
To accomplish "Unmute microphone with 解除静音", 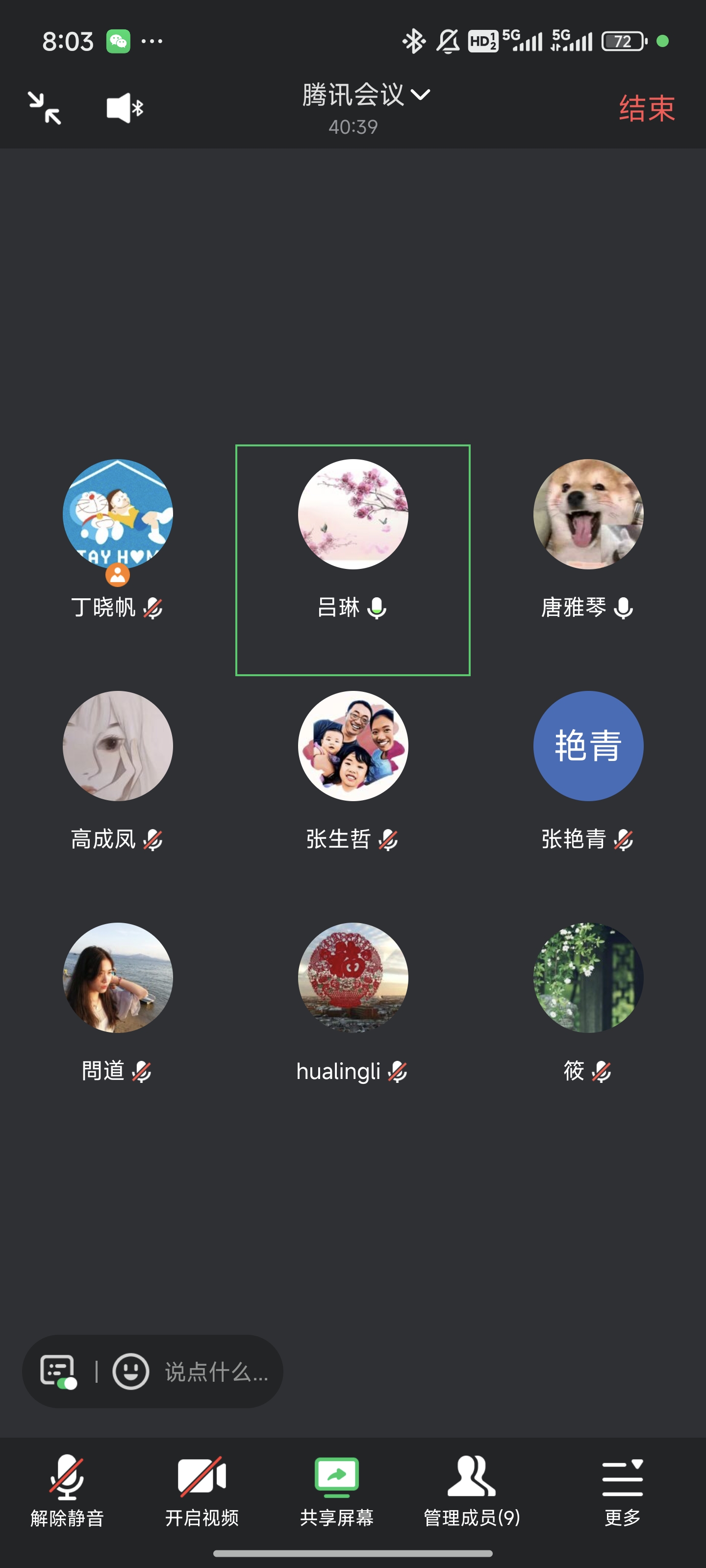I will click(x=67, y=1490).
